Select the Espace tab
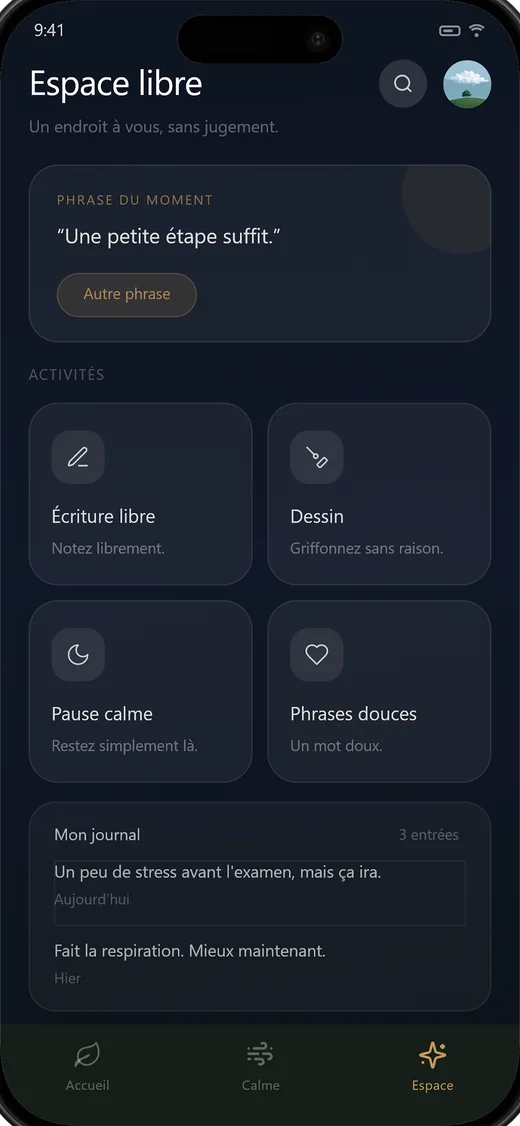520x1126 pixels. tap(432, 1068)
